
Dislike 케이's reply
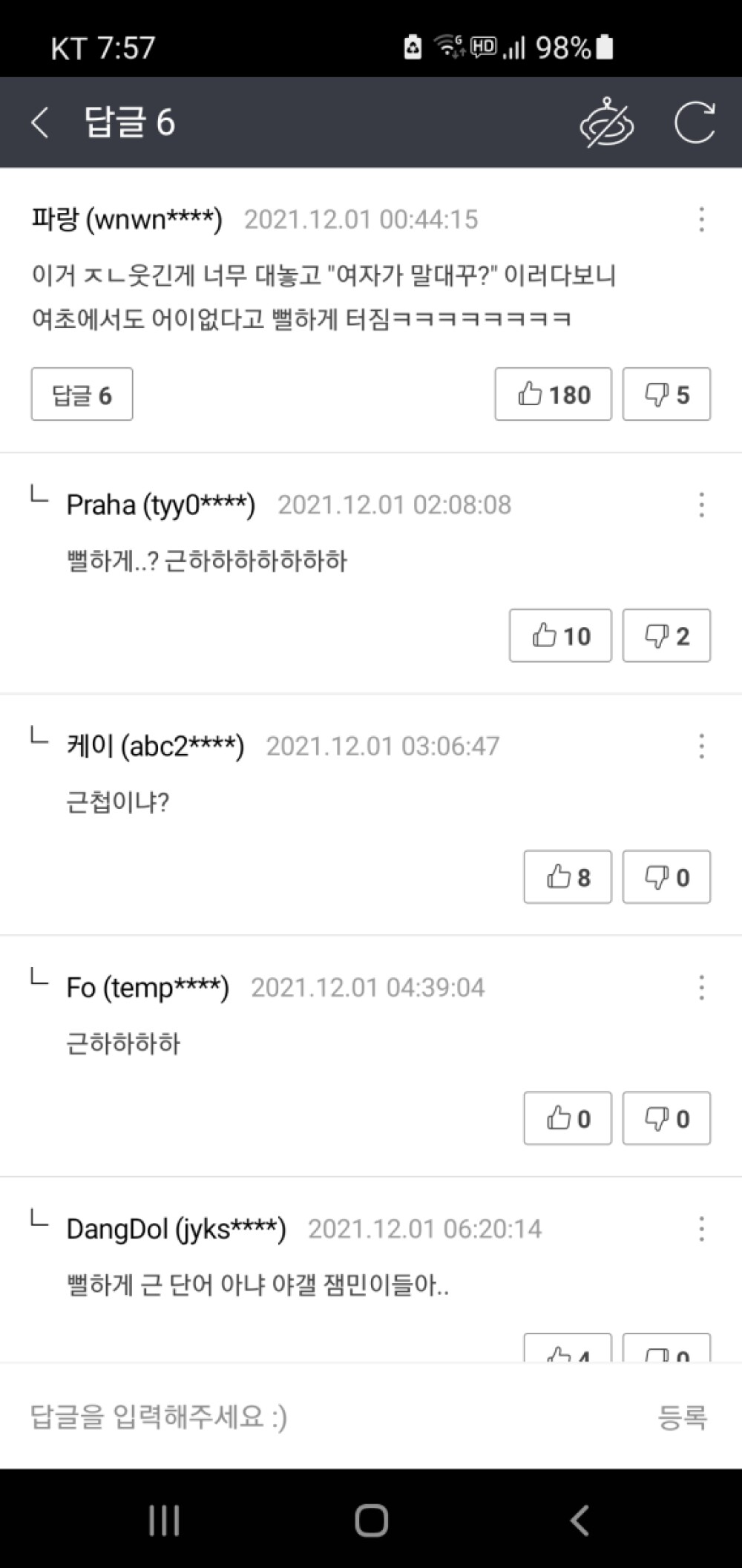[666, 876]
